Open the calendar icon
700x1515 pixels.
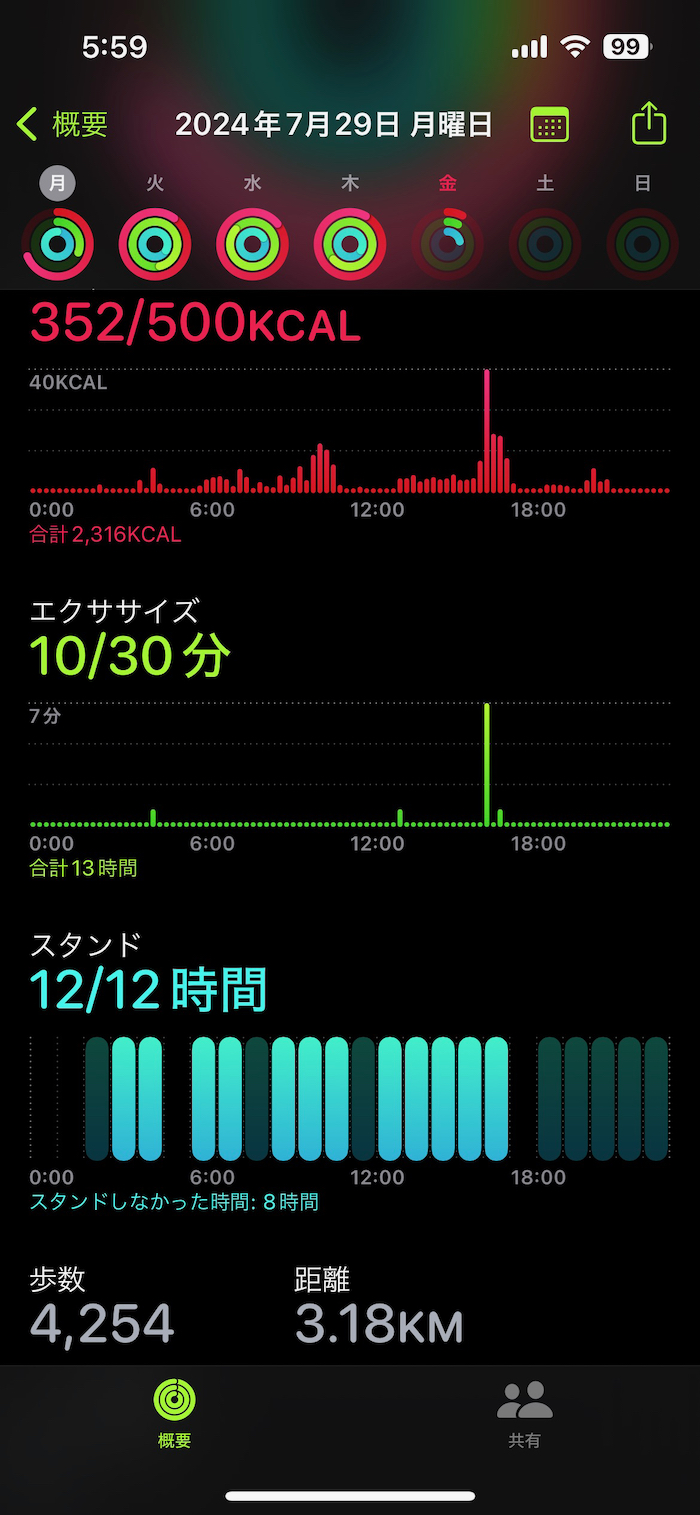point(549,125)
